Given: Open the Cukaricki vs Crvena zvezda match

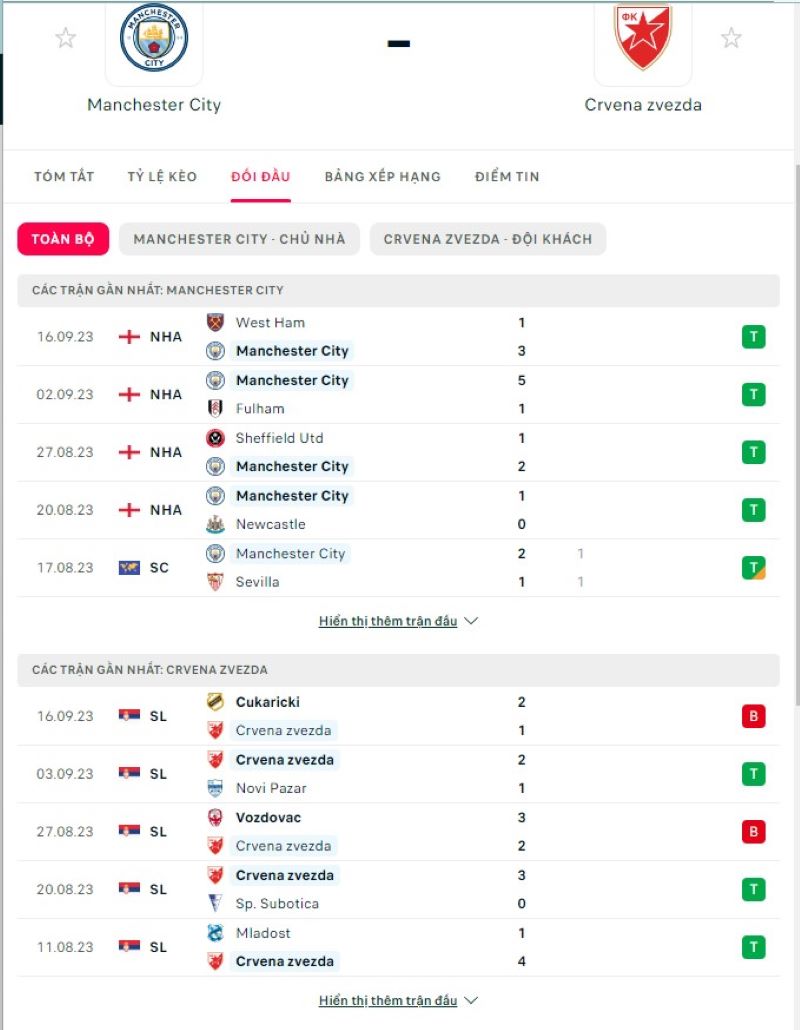Looking at the screenshot, I should click(398, 716).
